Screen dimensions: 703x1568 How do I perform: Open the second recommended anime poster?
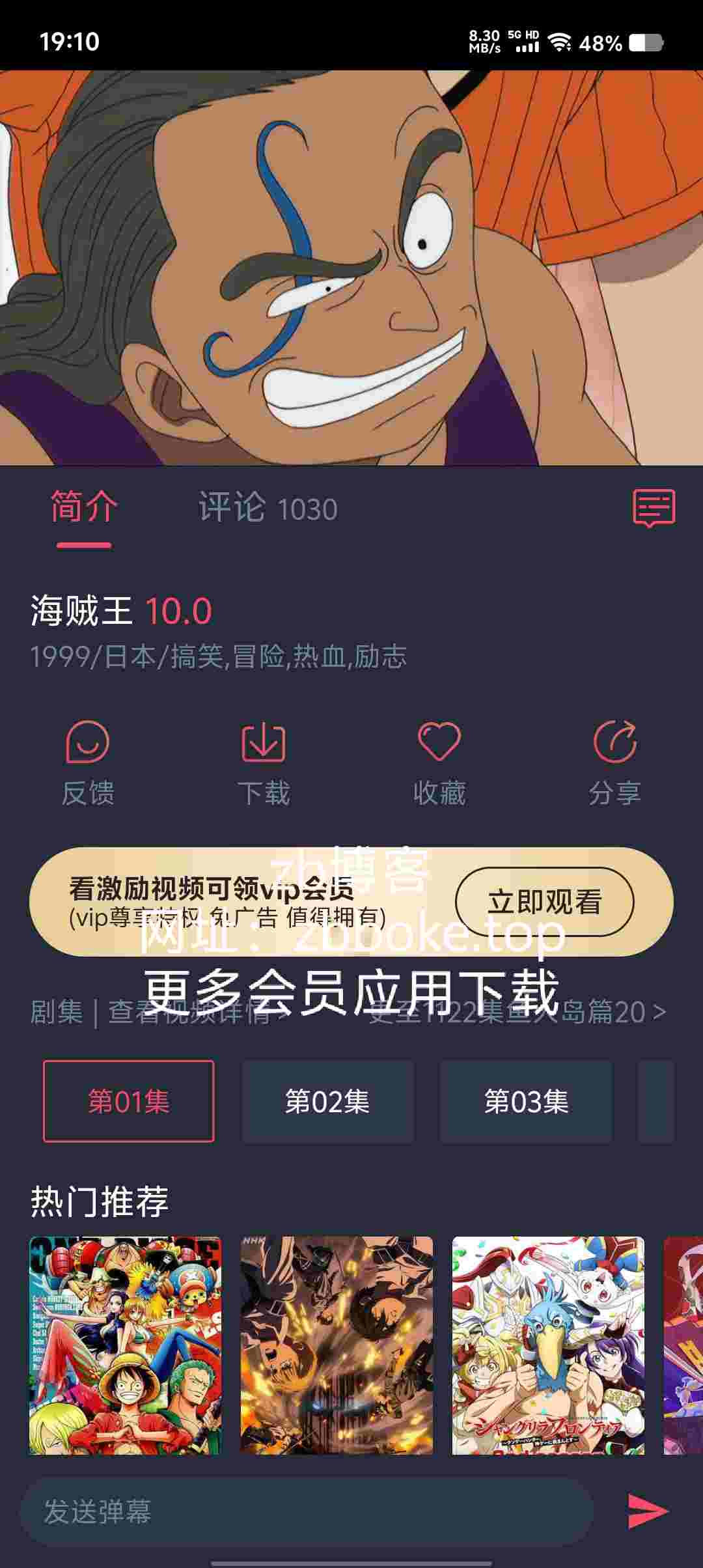click(x=337, y=1345)
